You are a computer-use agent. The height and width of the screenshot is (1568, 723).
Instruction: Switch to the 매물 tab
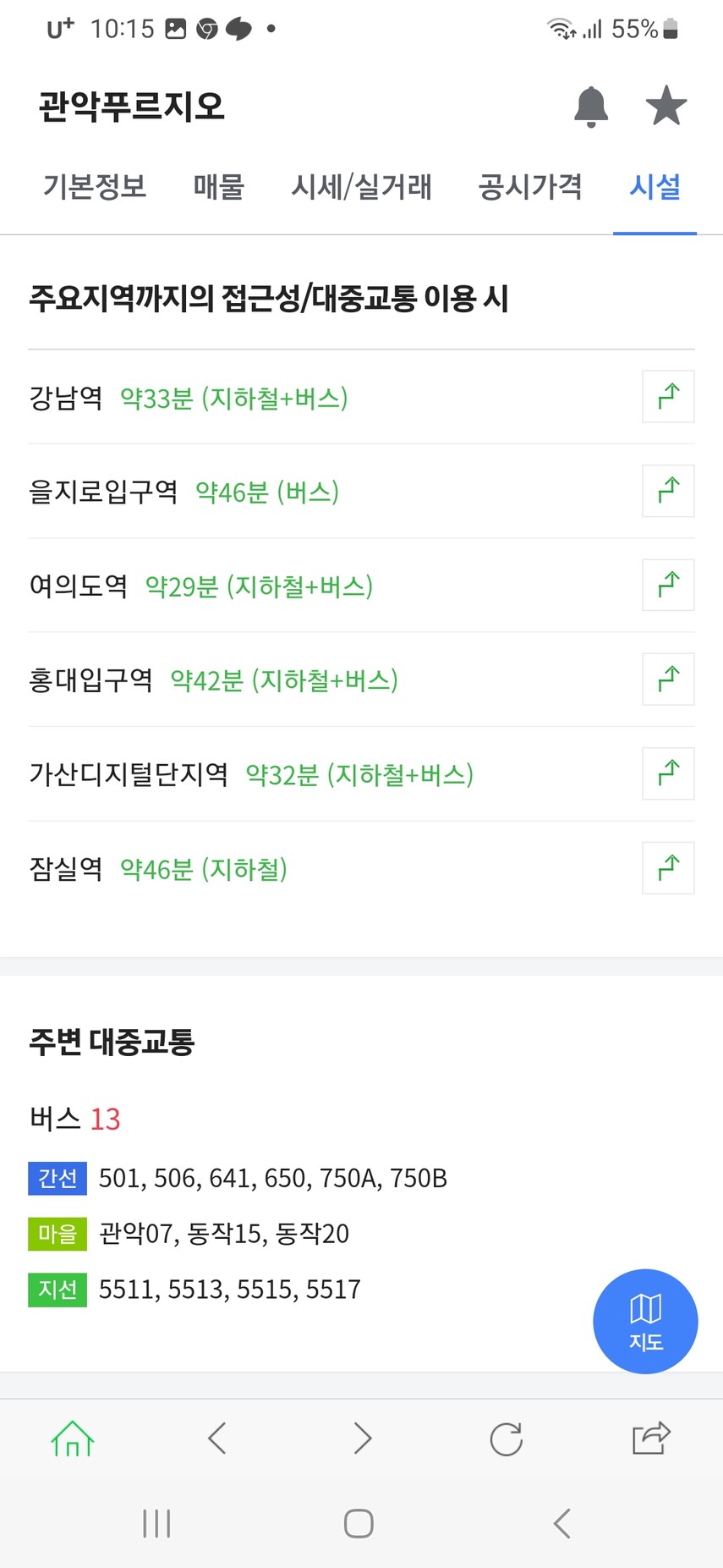(219, 187)
